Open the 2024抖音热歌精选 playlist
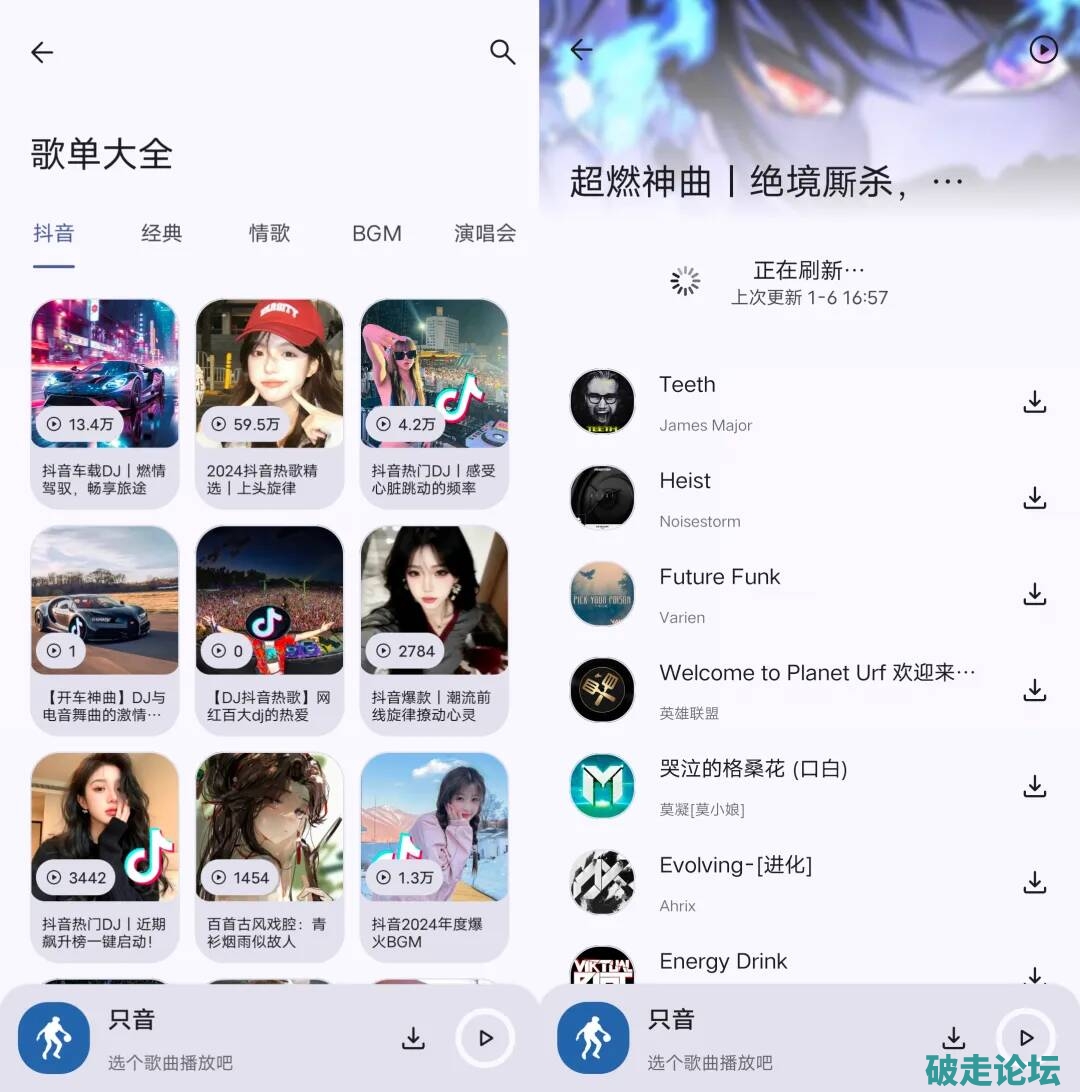The height and width of the screenshot is (1092, 1080). pyautogui.click(x=269, y=400)
